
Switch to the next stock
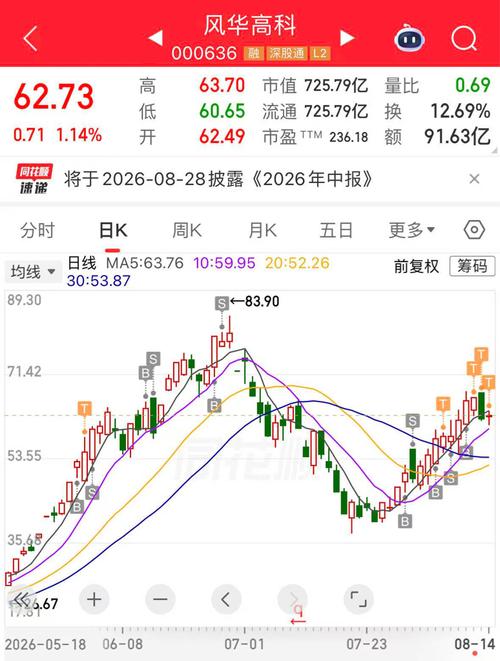coord(347,38)
